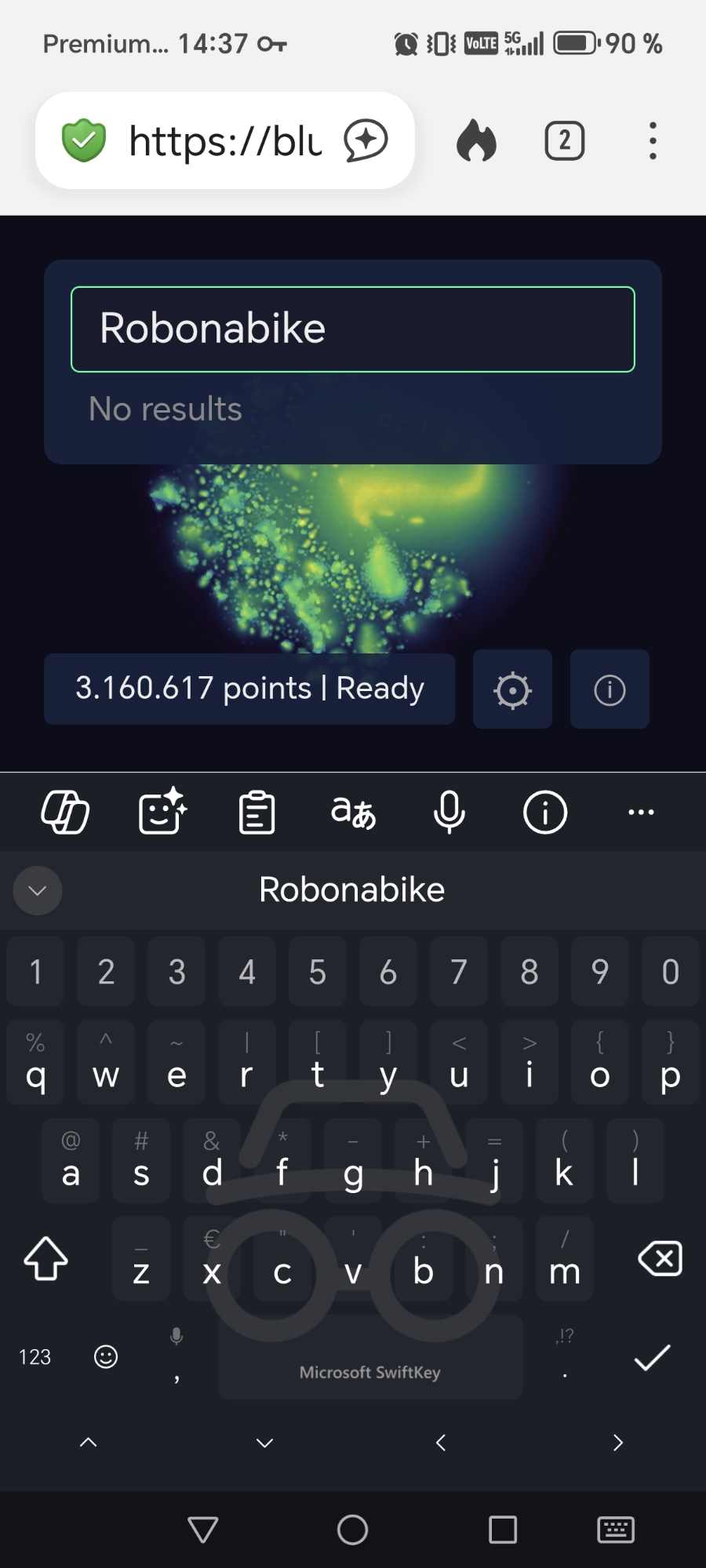Collapse the keyboard suggestion bar chevron
This screenshot has height=1568, width=706.
tap(37, 890)
